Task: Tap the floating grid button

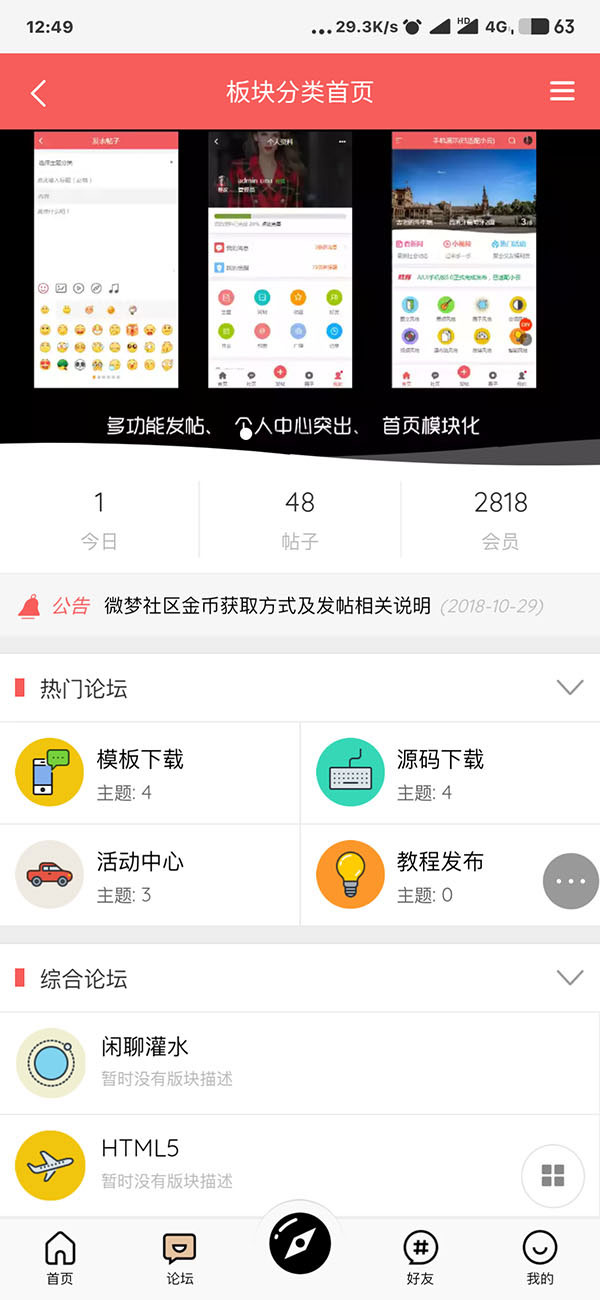Action: (x=553, y=1176)
